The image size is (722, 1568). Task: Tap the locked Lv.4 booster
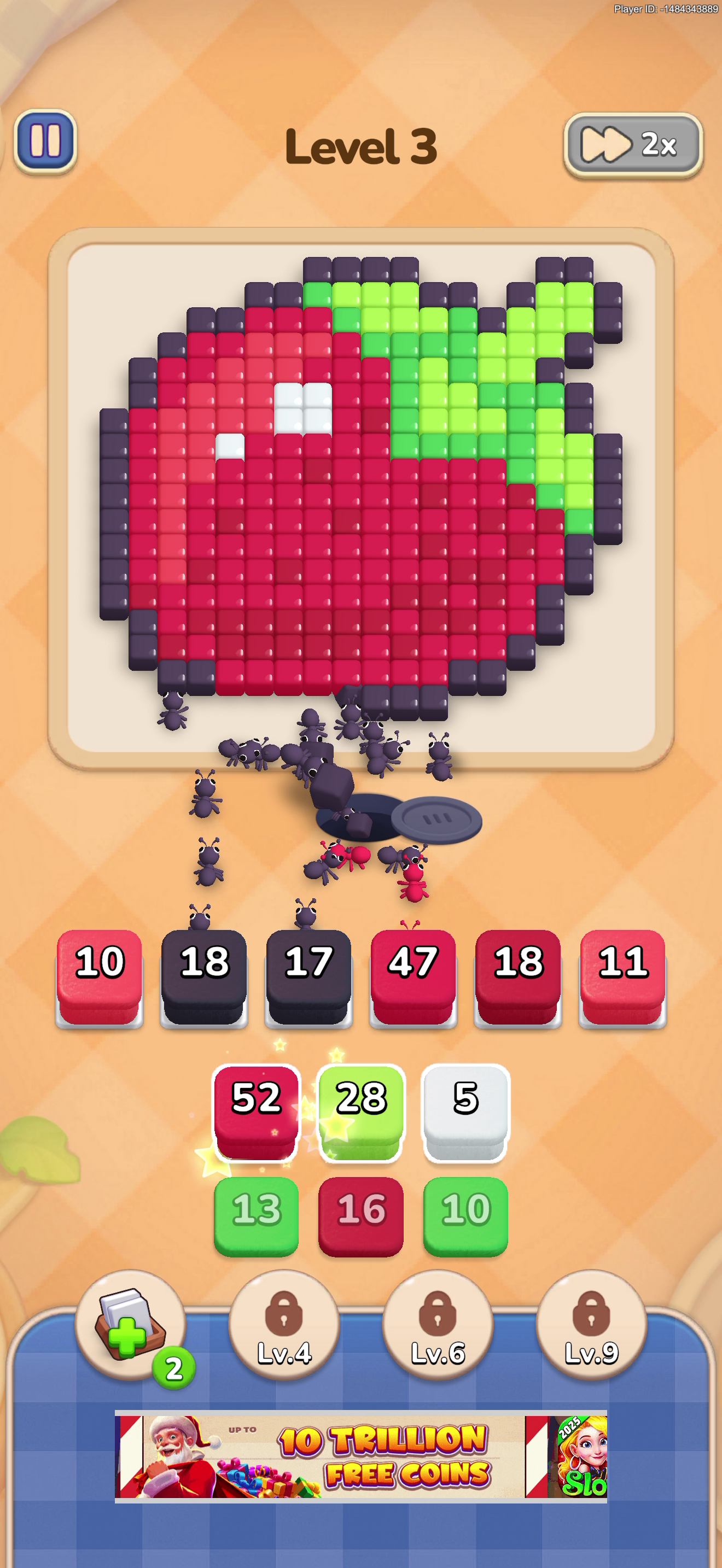click(284, 1325)
